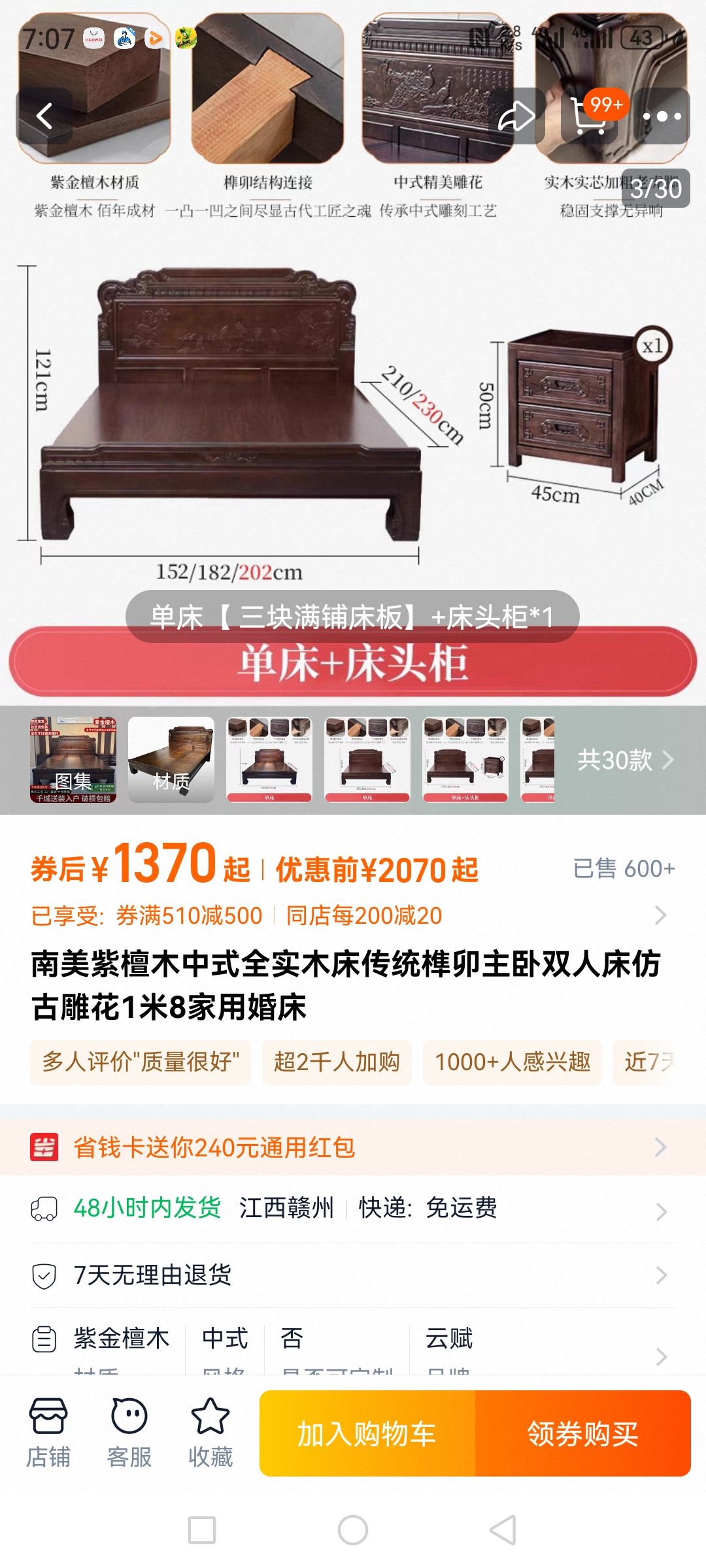Open the 7天无理由退货 policy row
This screenshot has height=1568, width=706.
(353, 1275)
